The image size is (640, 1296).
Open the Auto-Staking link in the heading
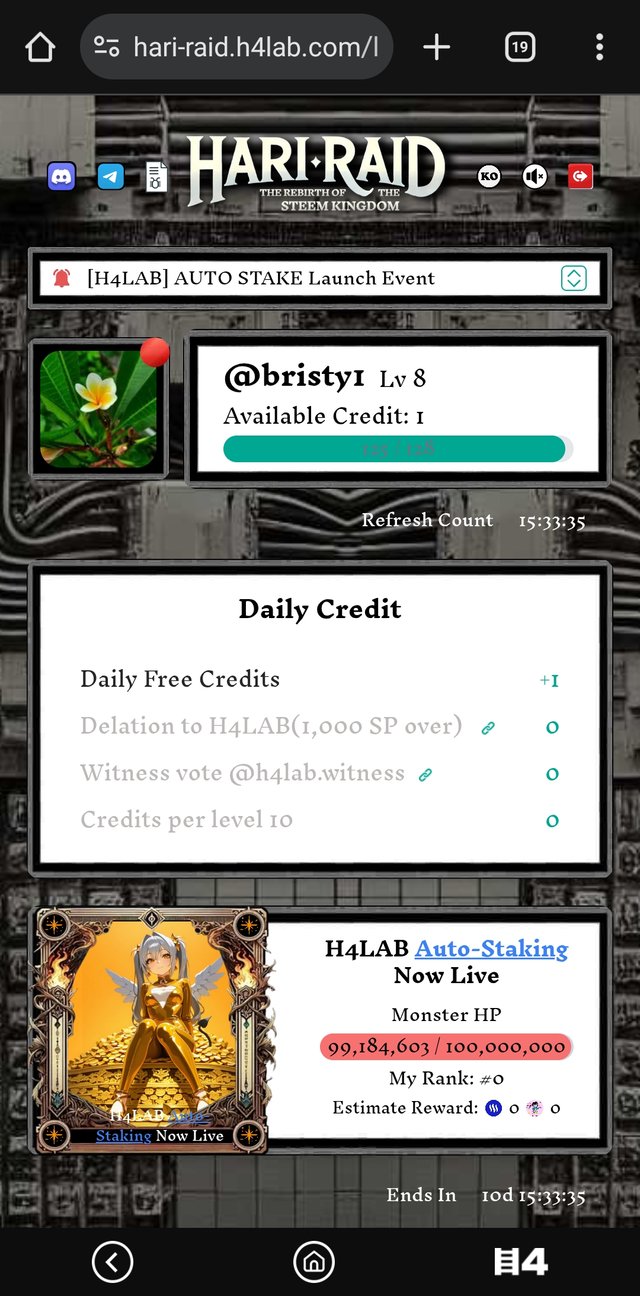click(x=491, y=948)
